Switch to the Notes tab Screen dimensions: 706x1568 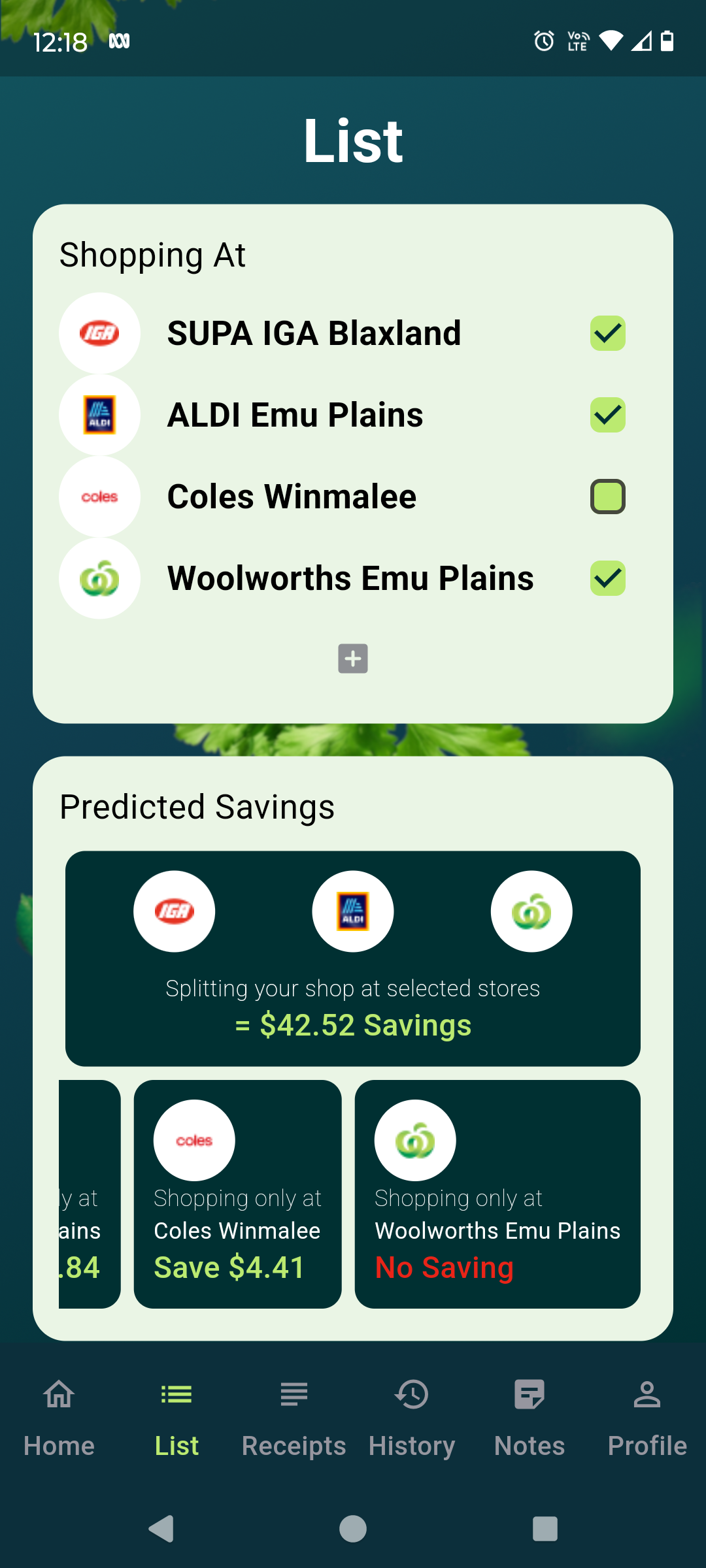[529, 1418]
